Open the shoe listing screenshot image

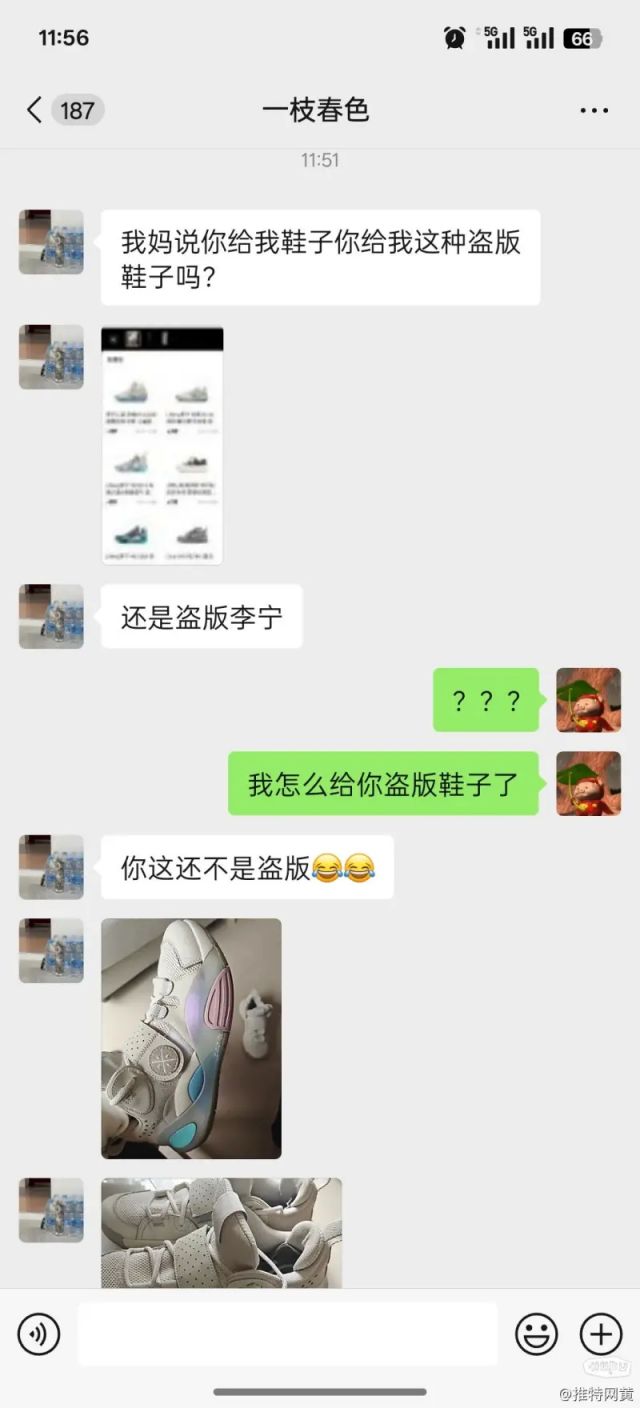(162, 445)
